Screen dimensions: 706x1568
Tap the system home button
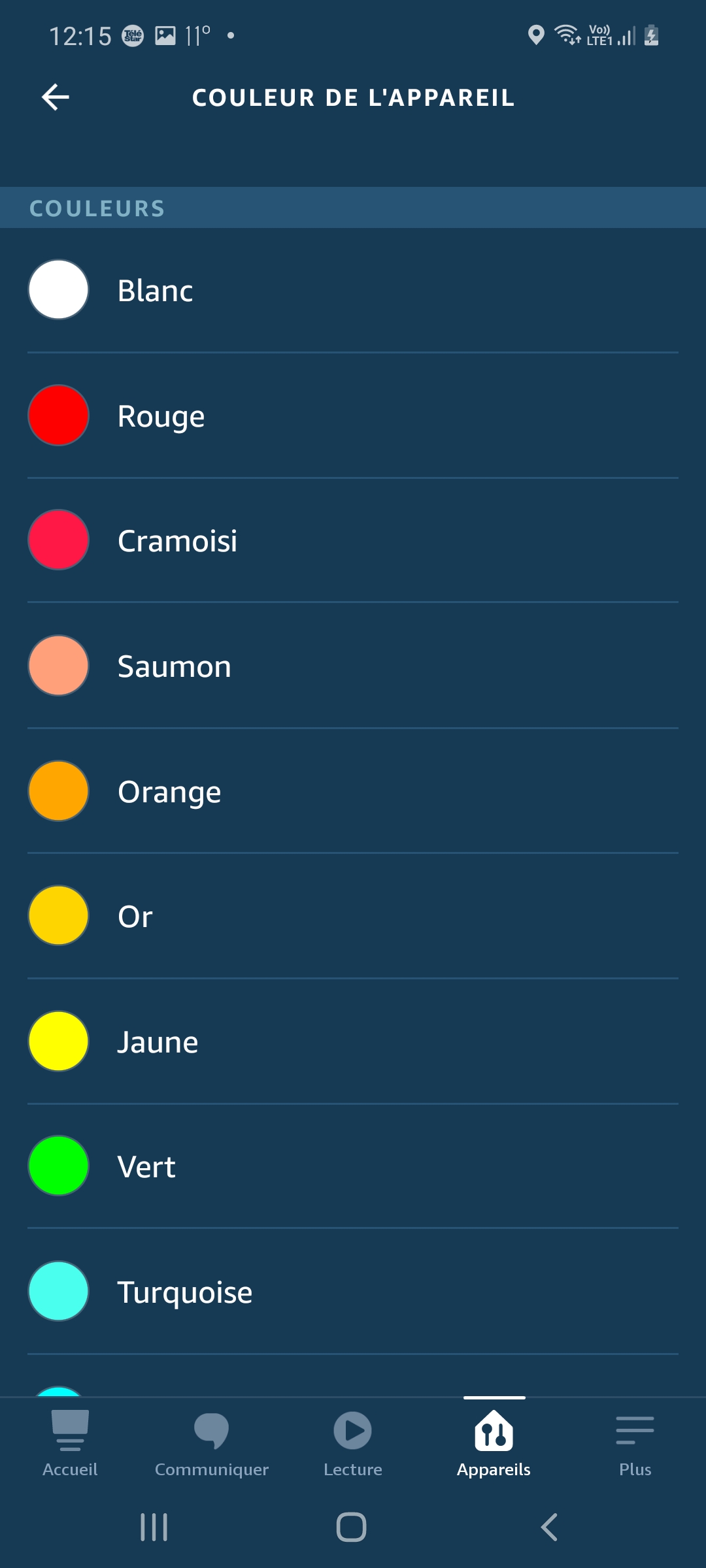pyautogui.click(x=352, y=1527)
